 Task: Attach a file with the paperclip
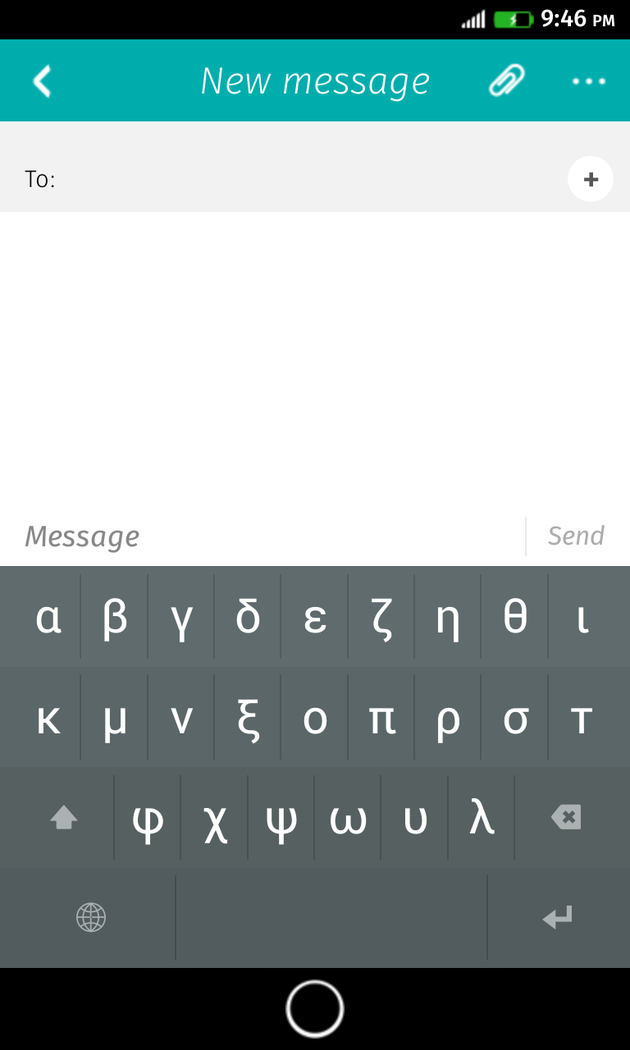click(x=506, y=81)
